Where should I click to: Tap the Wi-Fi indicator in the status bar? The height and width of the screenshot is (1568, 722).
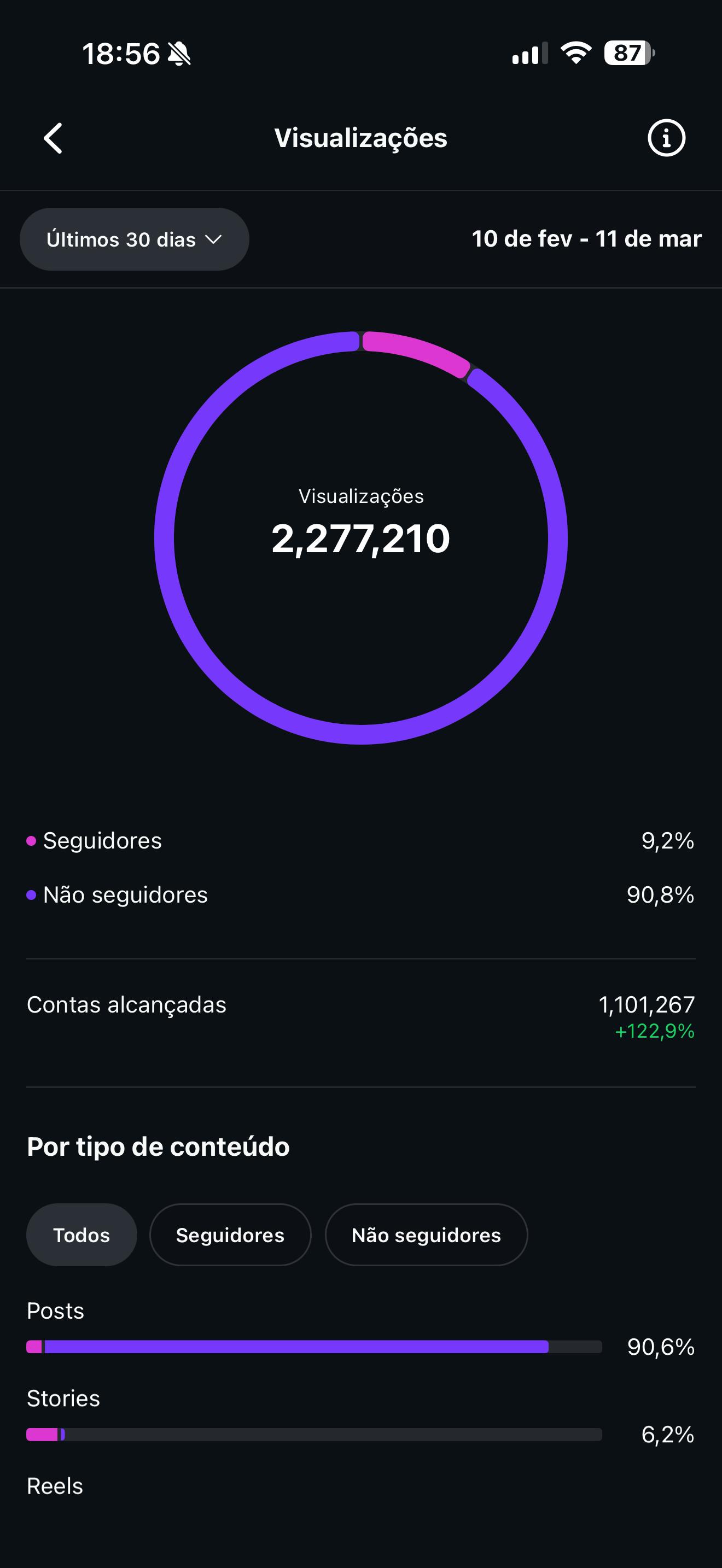tap(575, 55)
